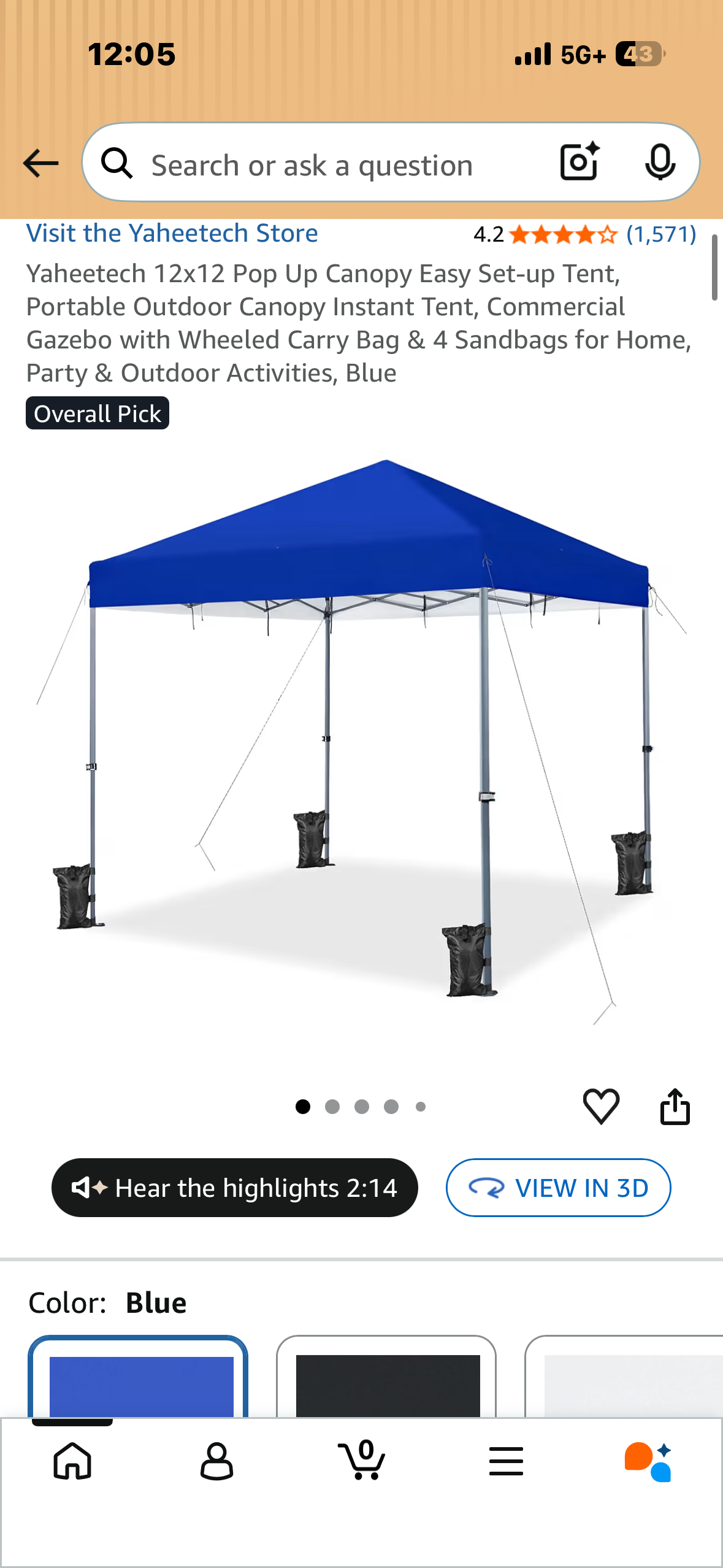The height and width of the screenshot is (1568, 723).
Task: Play 'Hear the highlights' audio summary
Action: click(x=235, y=1188)
